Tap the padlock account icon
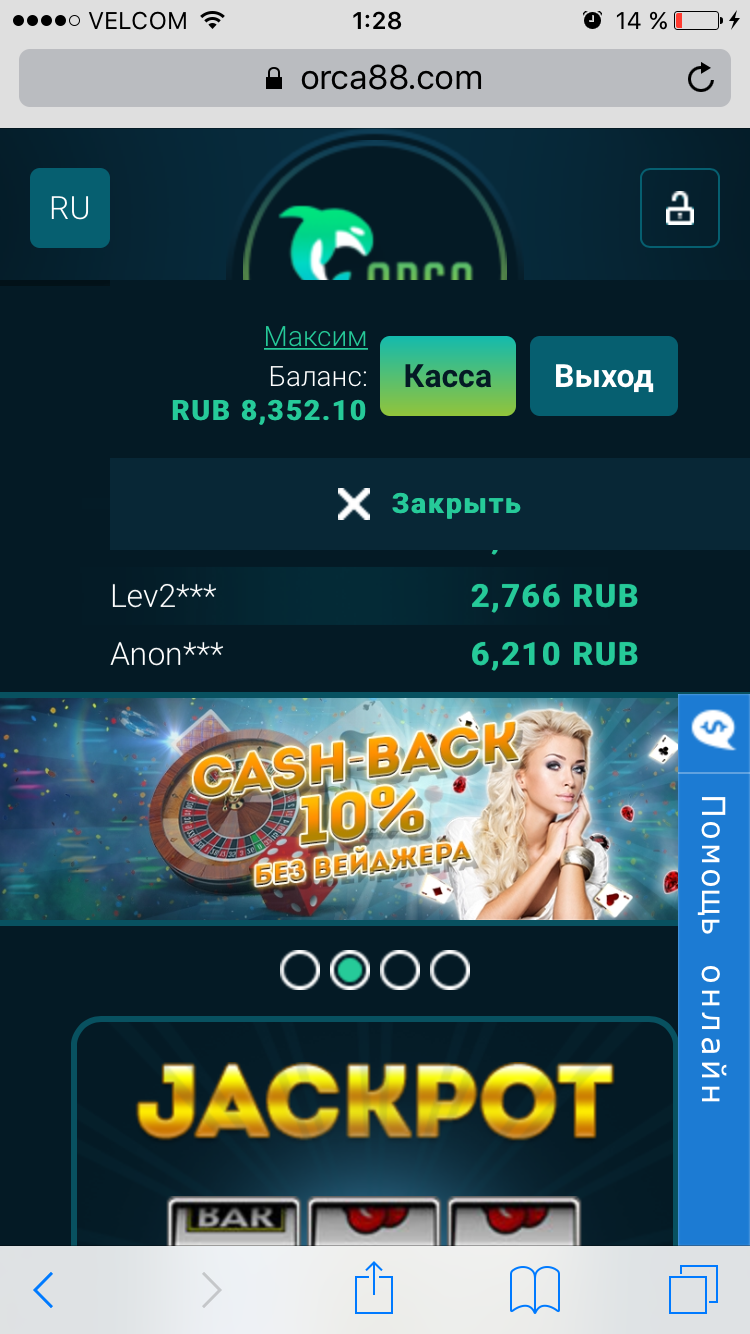The image size is (750, 1334). tap(679, 208)
